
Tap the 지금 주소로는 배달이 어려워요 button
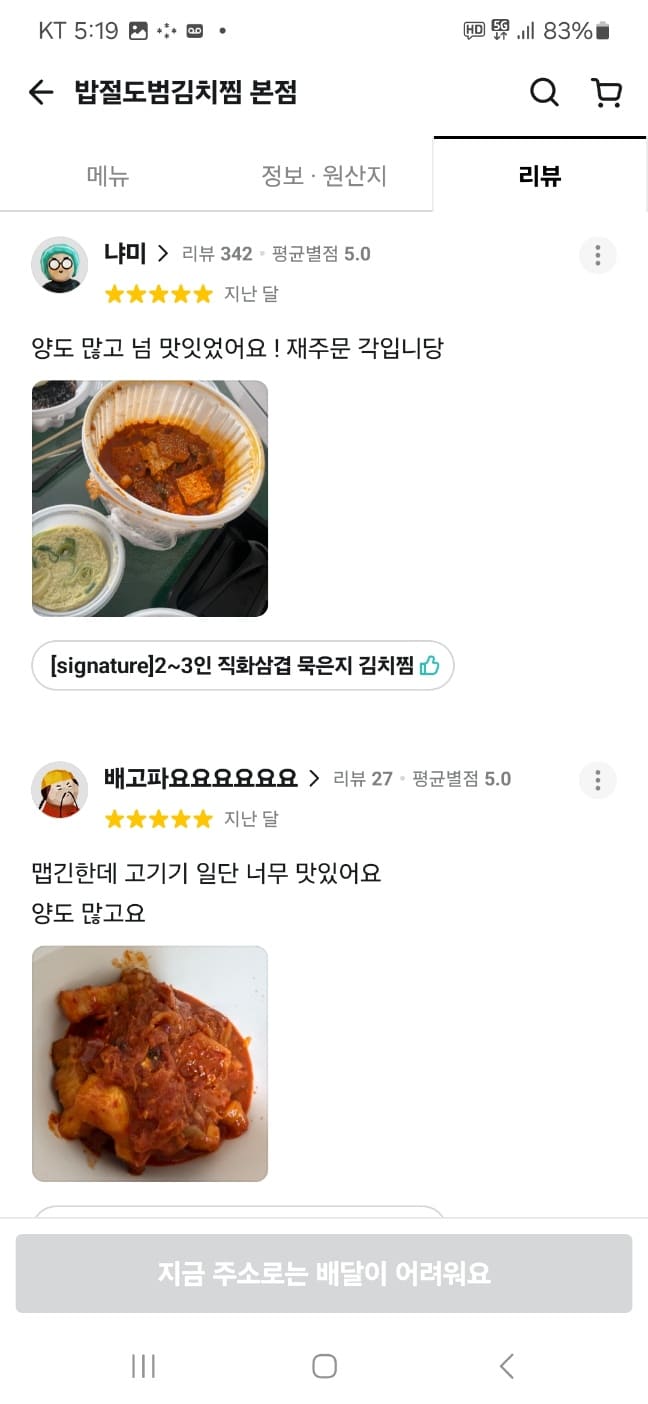tap(324, 1273)
